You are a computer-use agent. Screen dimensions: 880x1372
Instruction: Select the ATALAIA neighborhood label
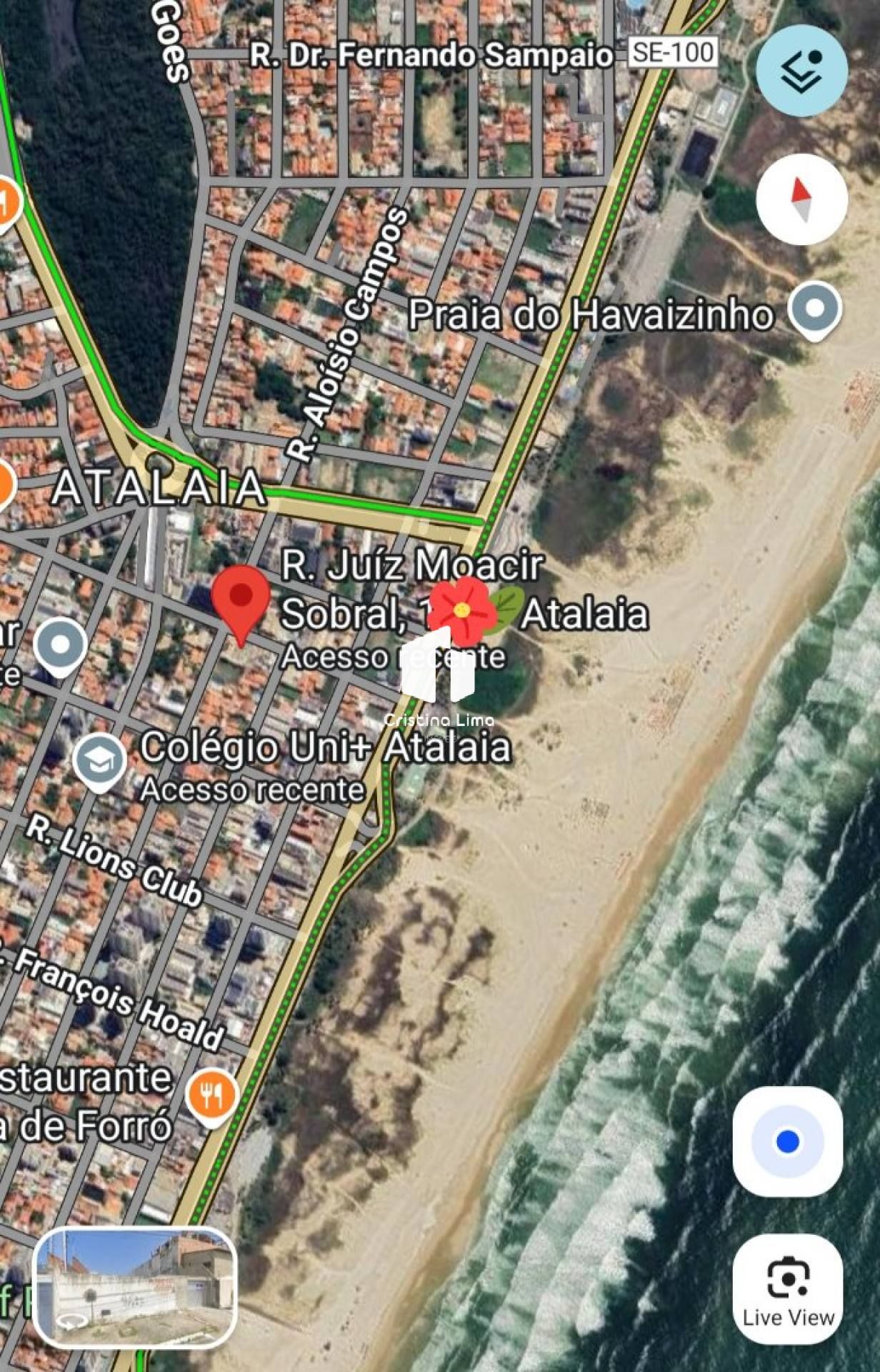click(x=160, y=487)
